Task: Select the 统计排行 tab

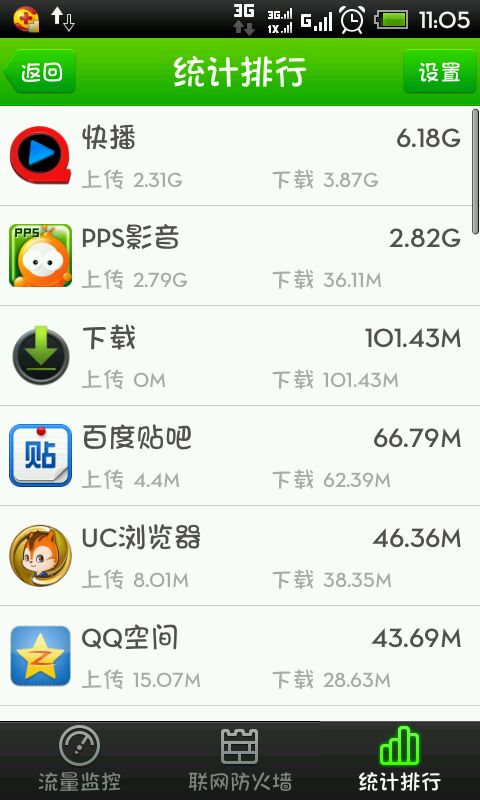Action: click(400, 761)
